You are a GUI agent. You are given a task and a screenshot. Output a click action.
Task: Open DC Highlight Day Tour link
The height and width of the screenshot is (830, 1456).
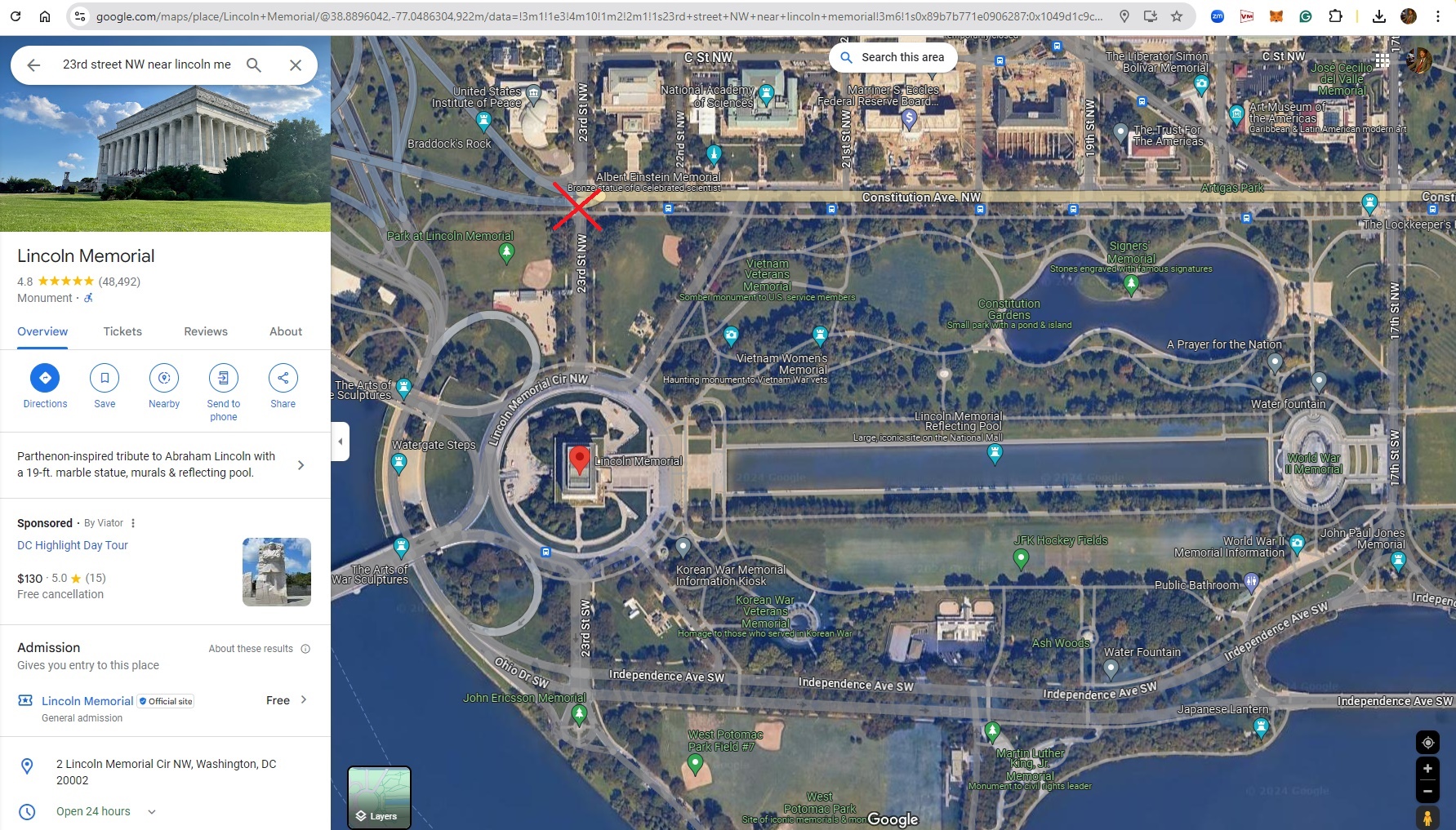pos(73,545)
